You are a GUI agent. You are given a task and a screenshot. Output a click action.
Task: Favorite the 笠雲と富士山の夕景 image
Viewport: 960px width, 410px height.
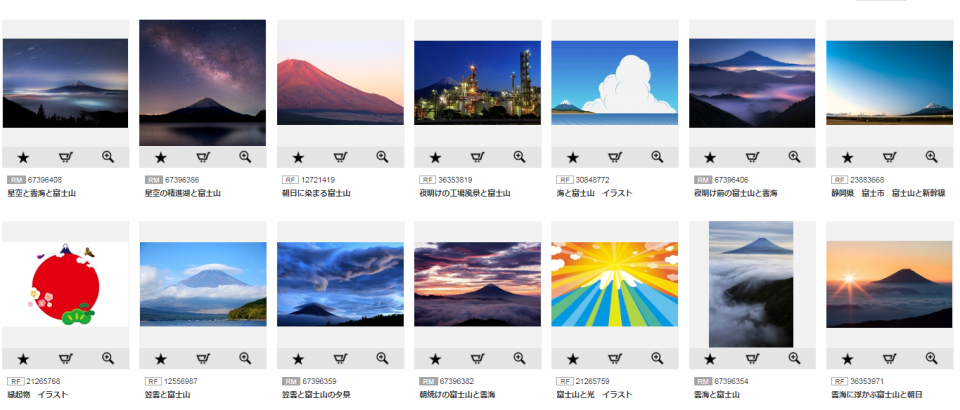pos(298,358)
